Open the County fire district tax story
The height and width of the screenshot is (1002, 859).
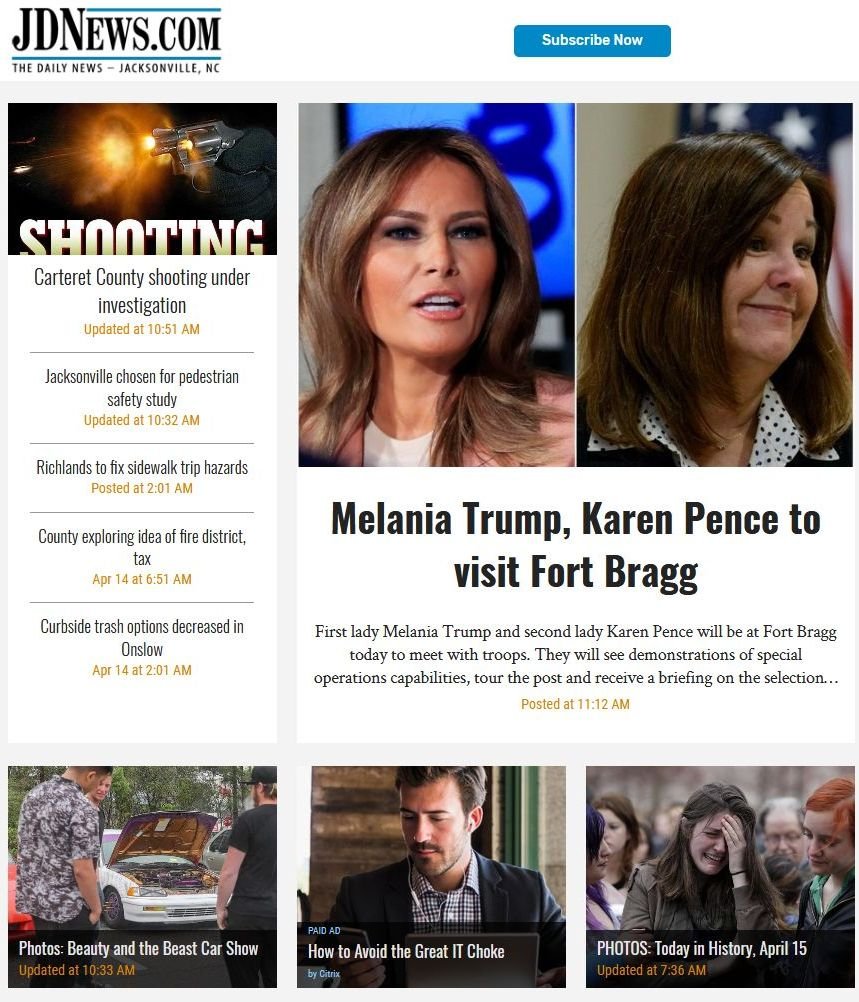[142, 548]
